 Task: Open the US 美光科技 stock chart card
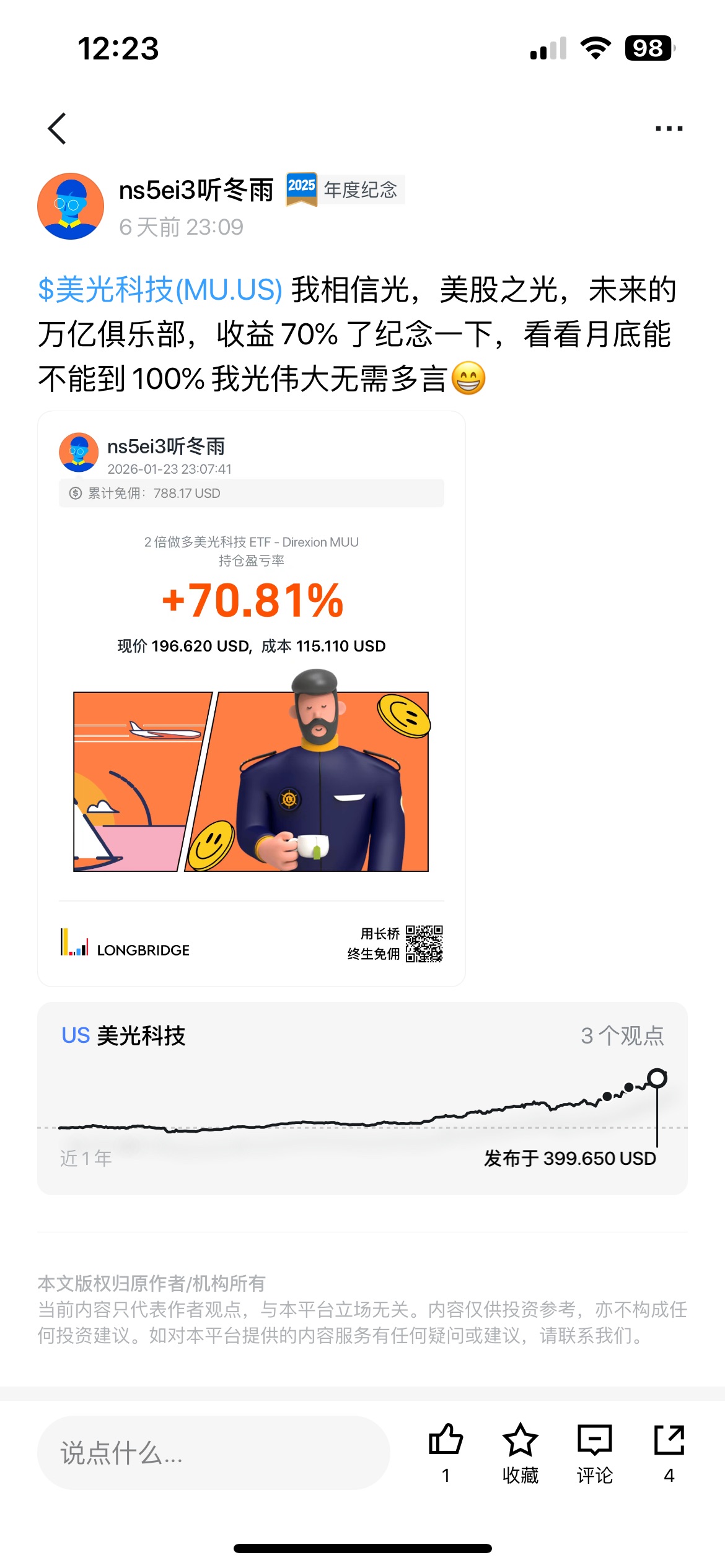pos(362,1098)
